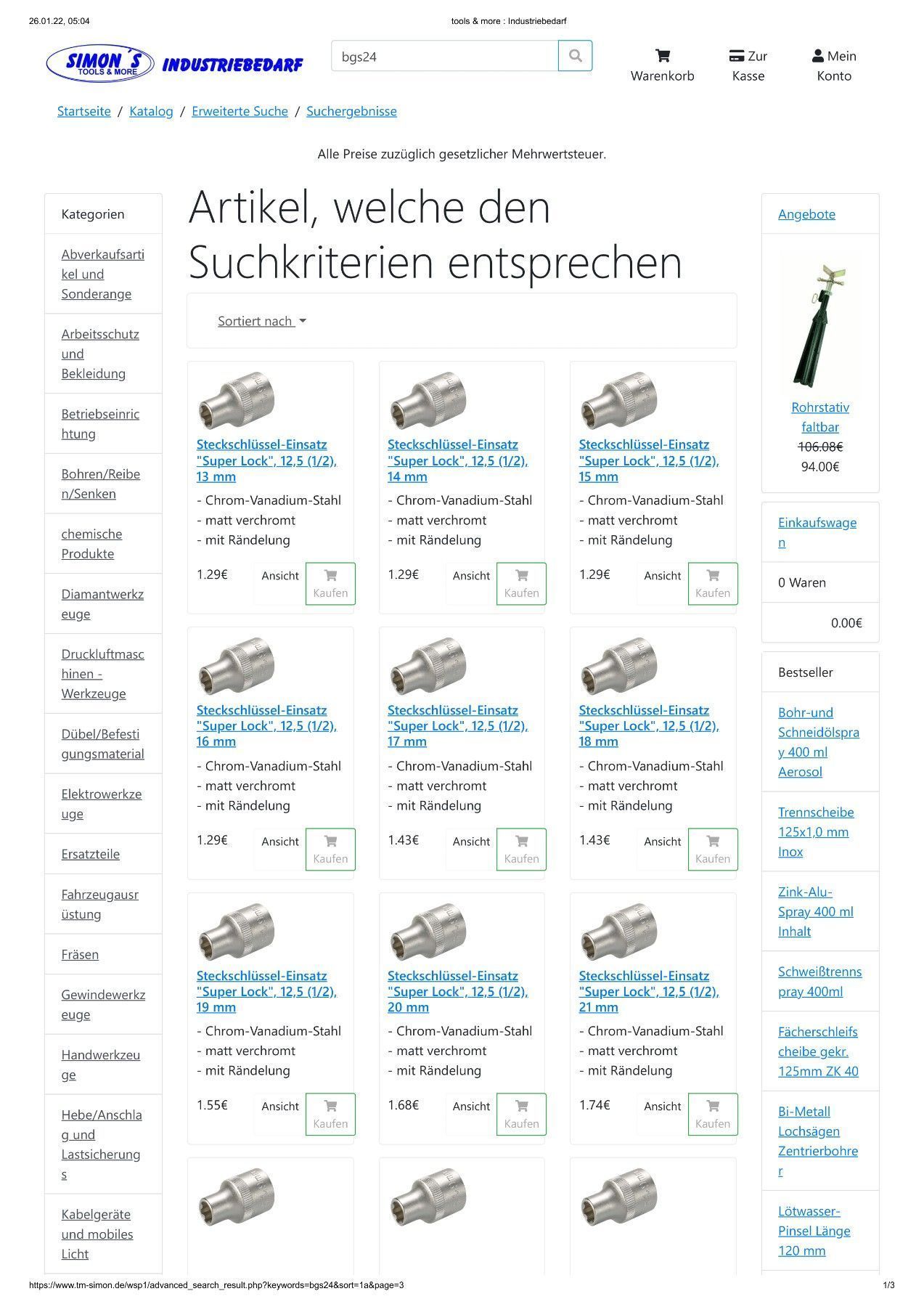Open the Rohrstativ faltbar offer
924x1307 pixels.
pyautogui.click(x=819, y=417)
